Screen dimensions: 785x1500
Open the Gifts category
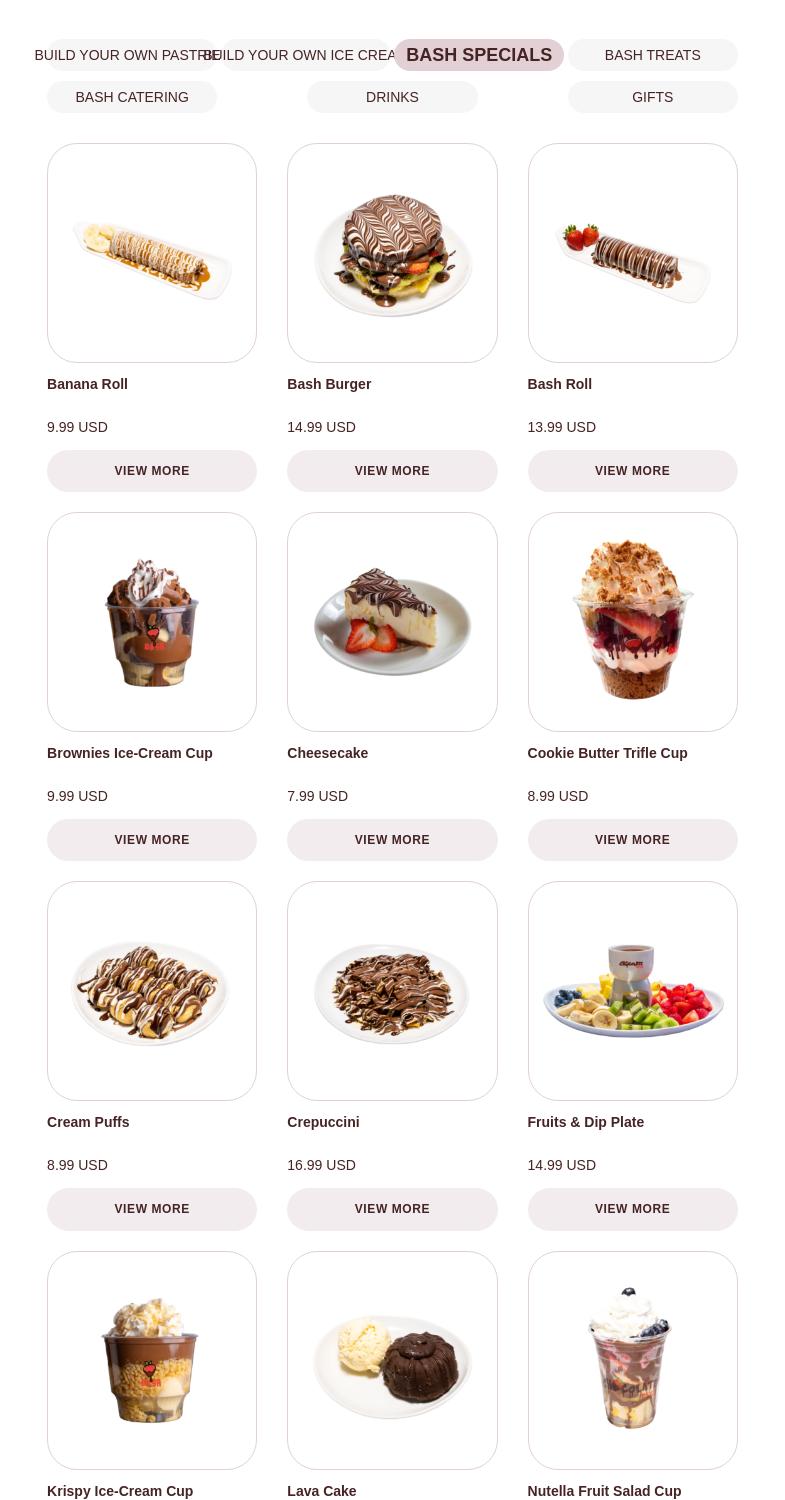coord(652,97)
